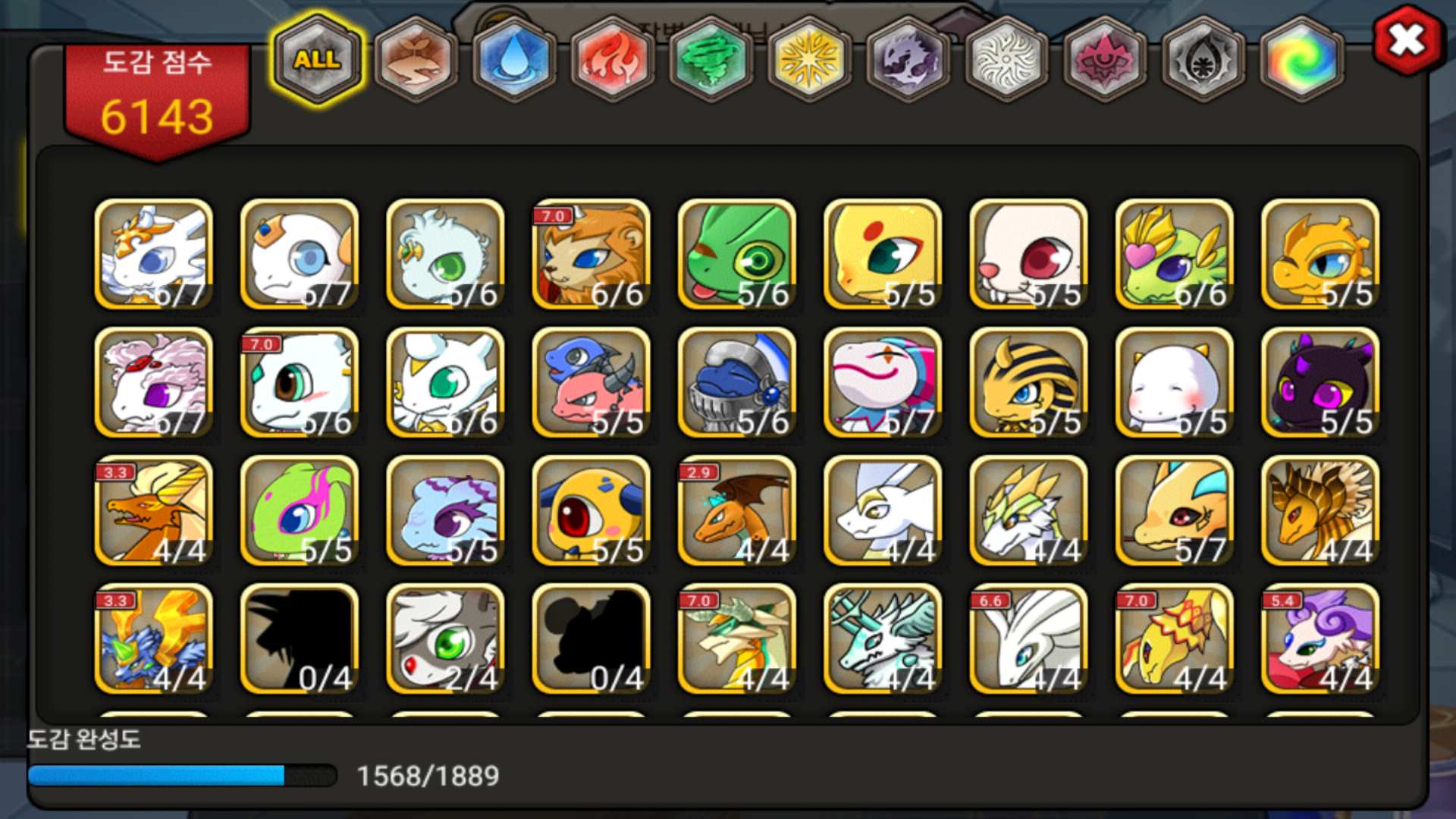Image resolution: width=1456 pixels, height=819 pixels.
Task: Open the green chameleon dragon tile
Action: (736, 255)
